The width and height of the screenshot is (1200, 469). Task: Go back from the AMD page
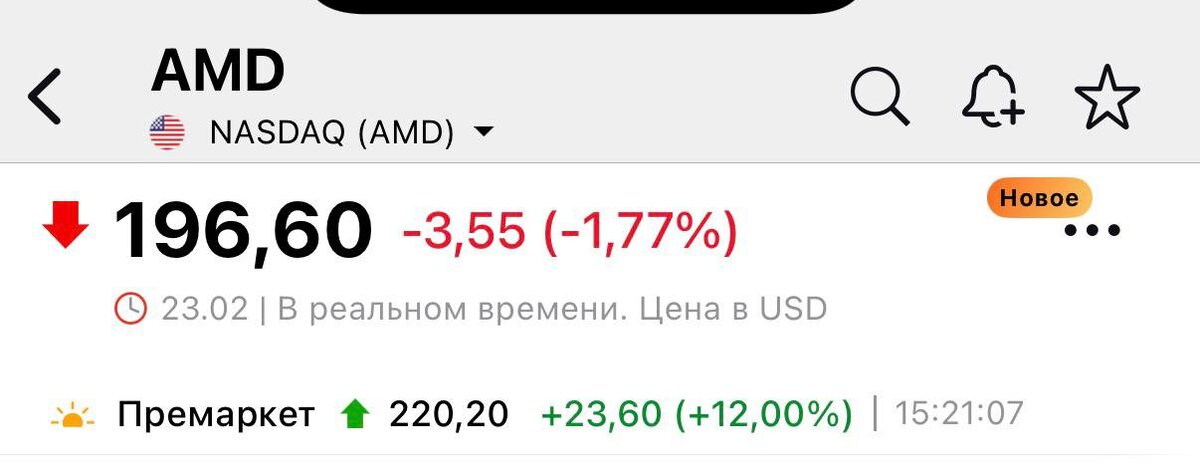point(45,97)
